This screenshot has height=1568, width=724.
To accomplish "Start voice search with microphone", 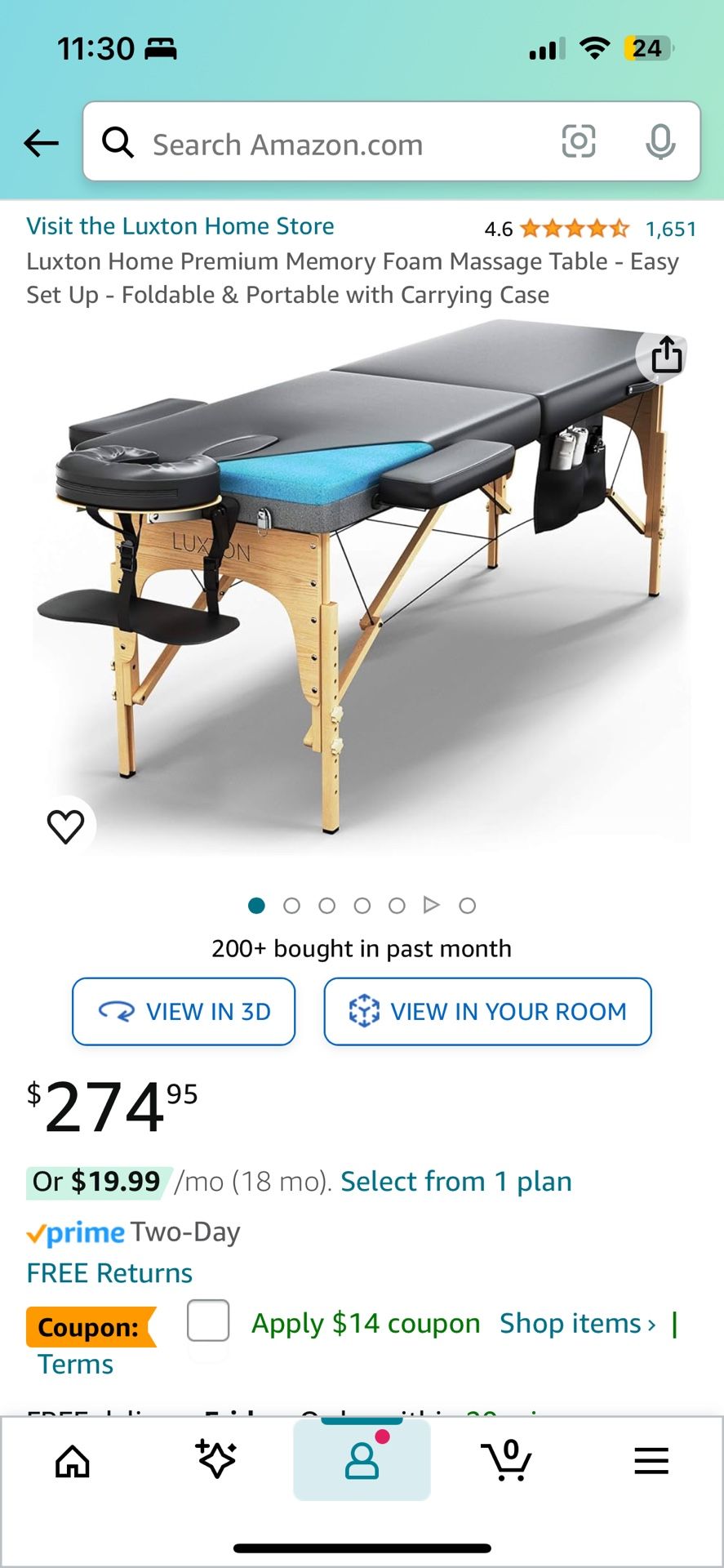I will 660,143.
